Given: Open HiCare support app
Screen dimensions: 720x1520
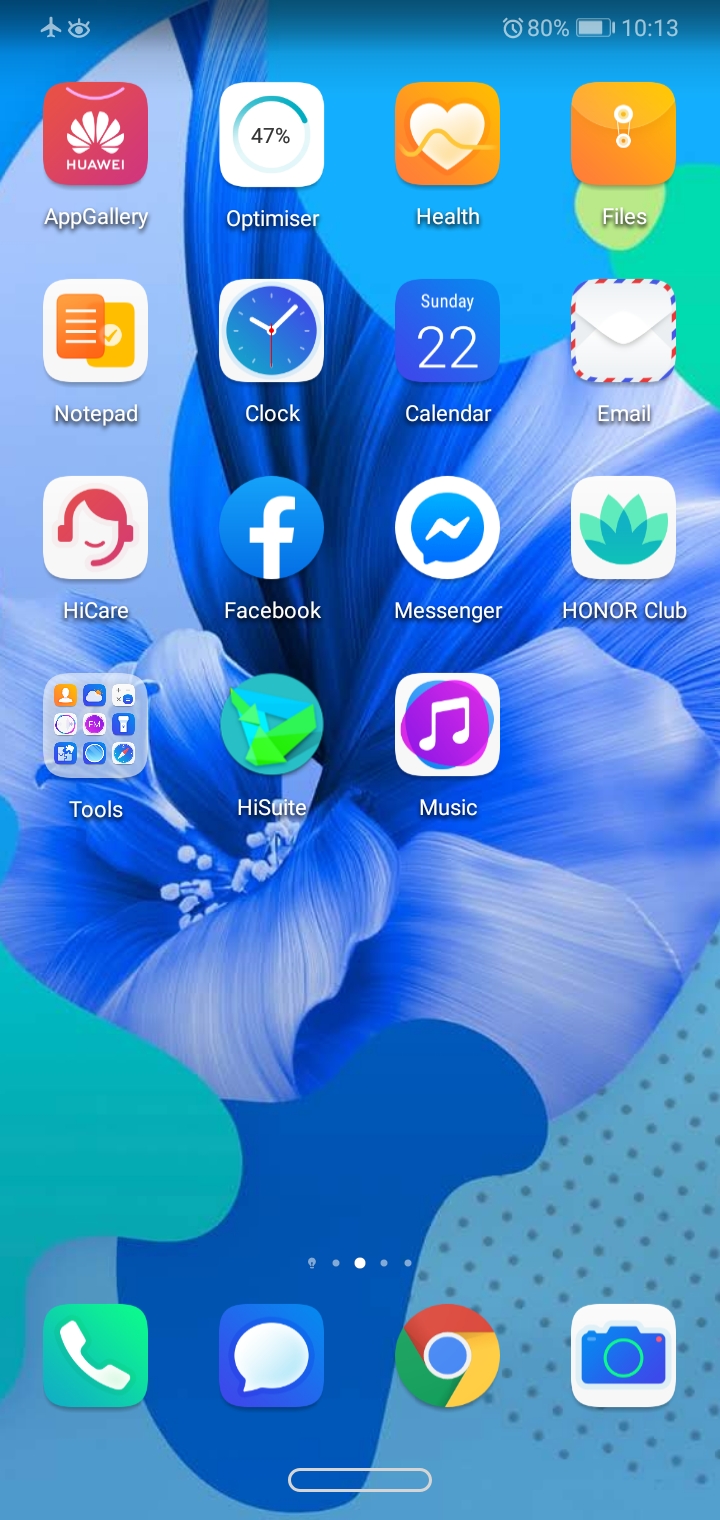Looking at the screenshot, I should click(96, 528).
